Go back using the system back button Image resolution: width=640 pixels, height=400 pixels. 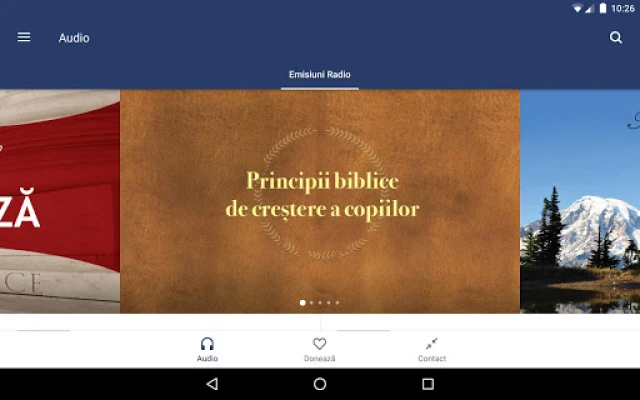212,384
